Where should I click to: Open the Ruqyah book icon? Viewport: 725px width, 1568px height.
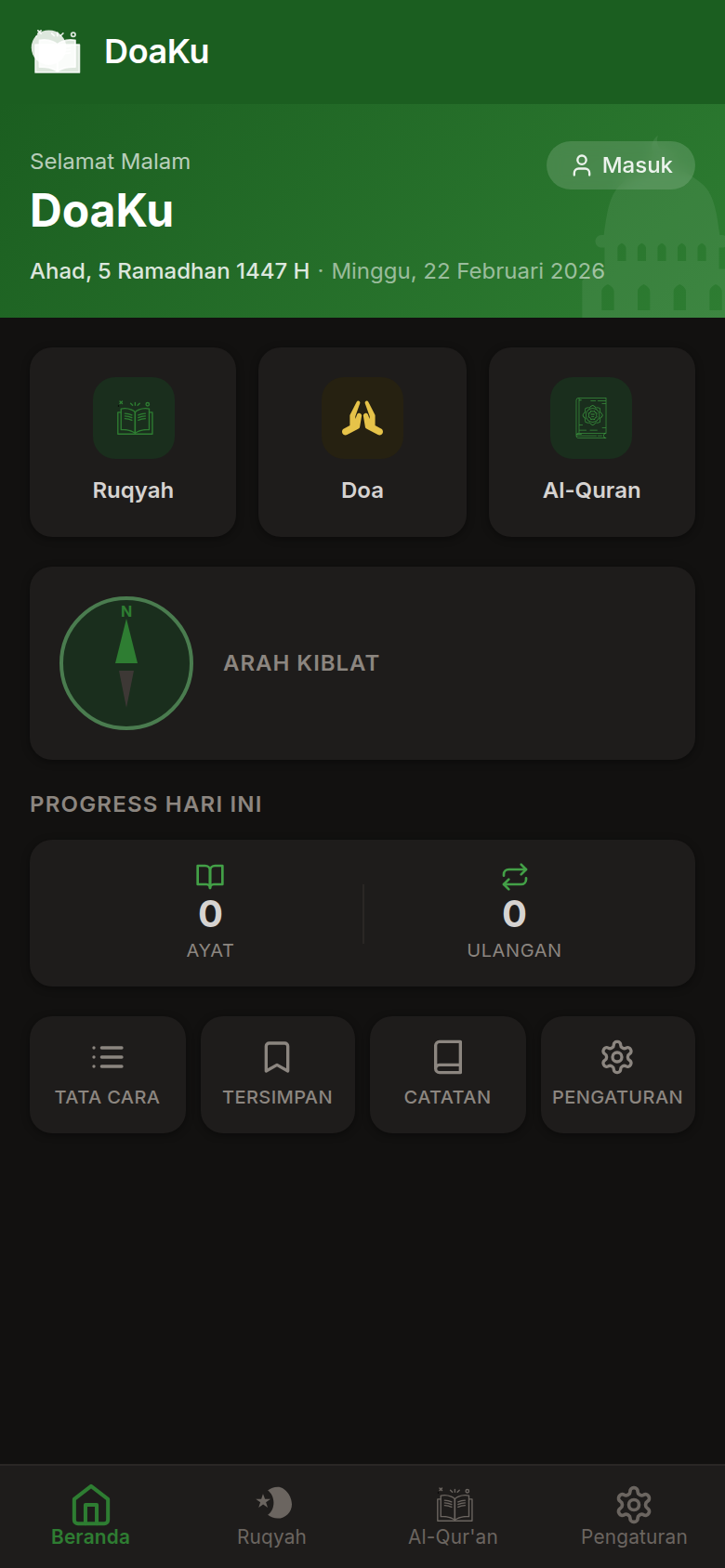point(133,419)
